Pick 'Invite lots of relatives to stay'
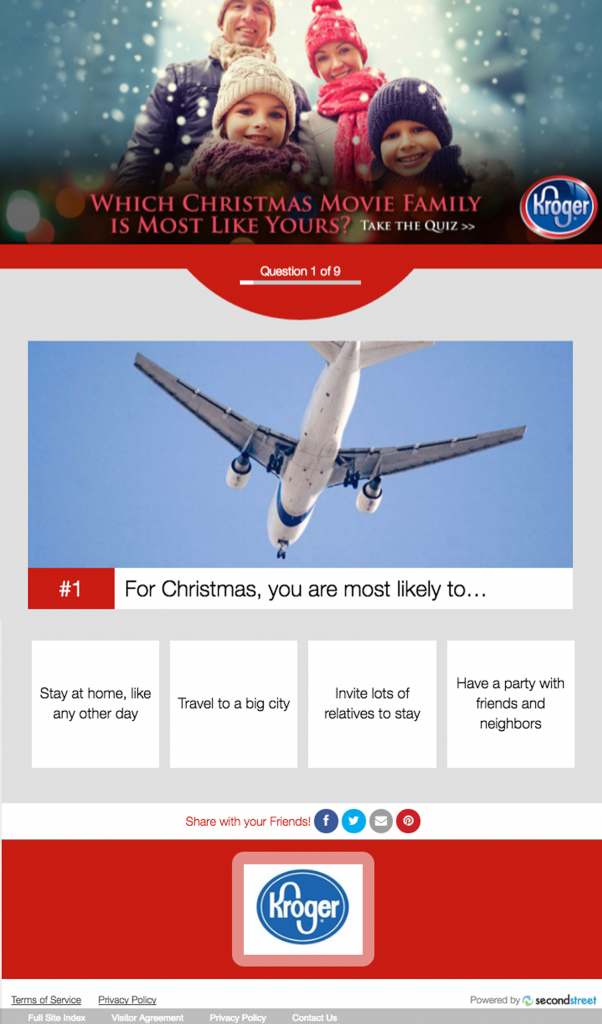The width and height of the screenshot is (602, 1024). (372, 704)
